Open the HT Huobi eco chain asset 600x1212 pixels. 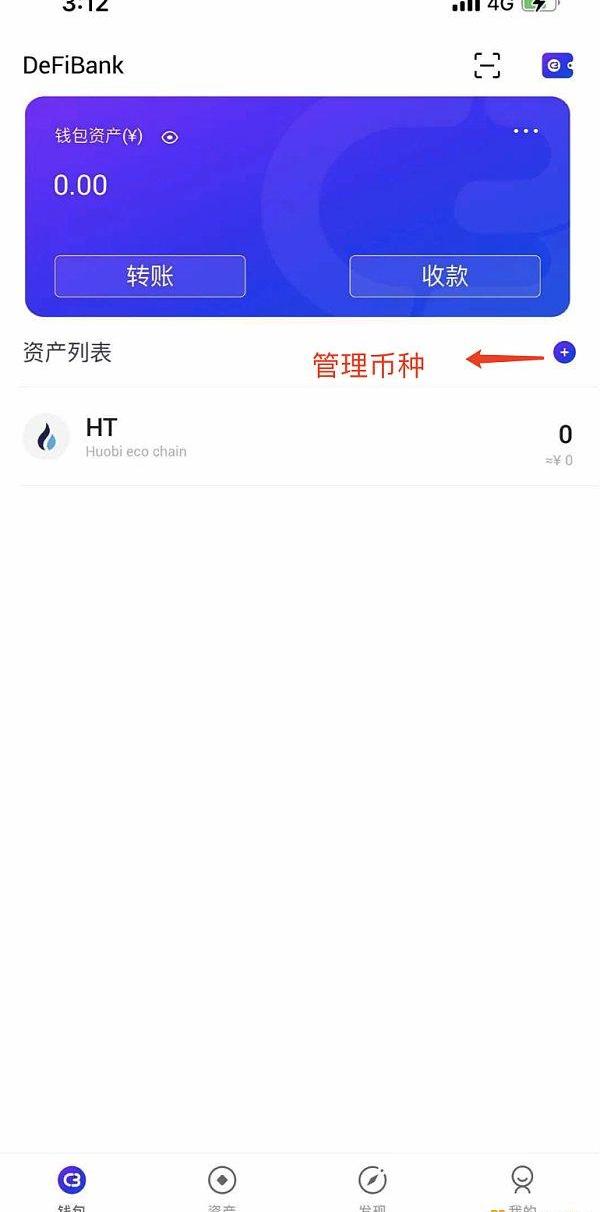pos(298,437)
